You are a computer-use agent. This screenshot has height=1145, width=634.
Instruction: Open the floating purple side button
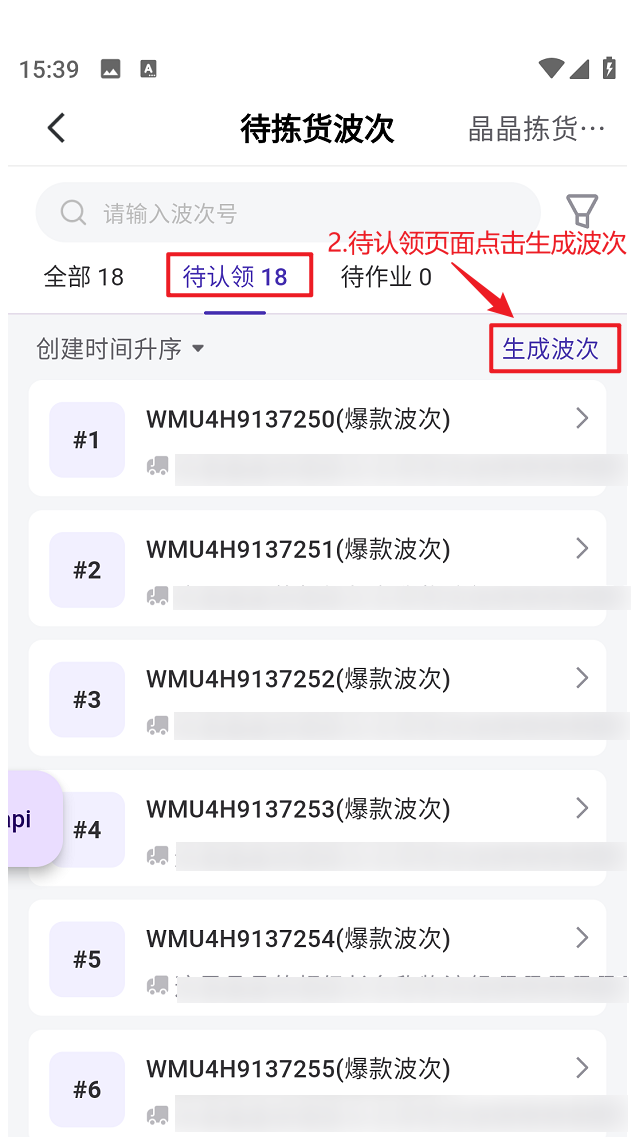32,819
